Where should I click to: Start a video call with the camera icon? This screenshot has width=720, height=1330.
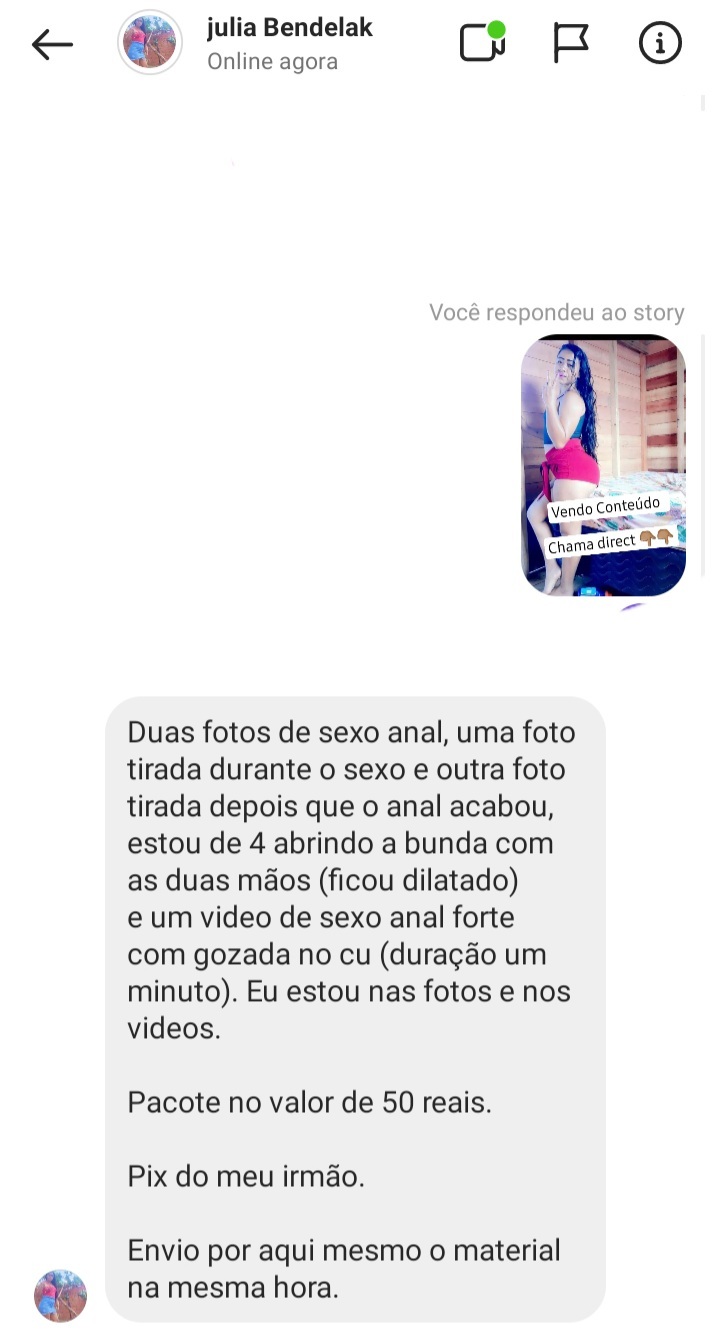(481, 43)
